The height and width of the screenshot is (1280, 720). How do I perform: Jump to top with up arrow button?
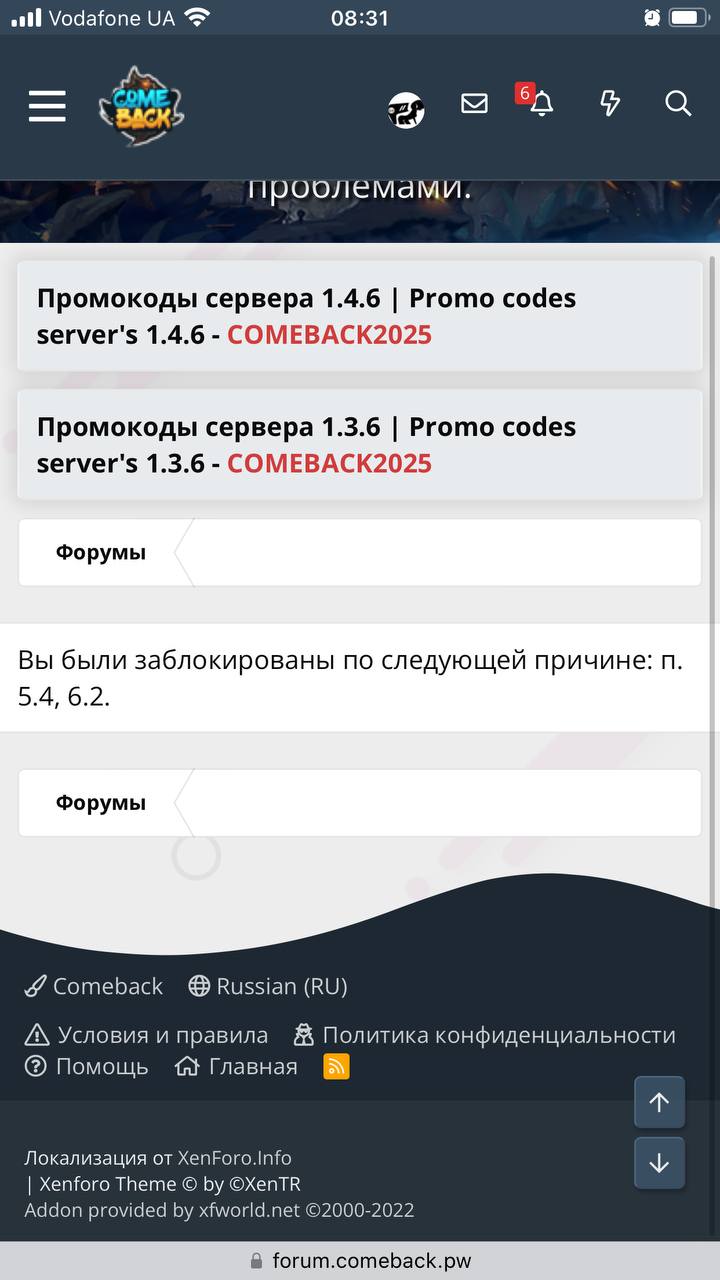(x=659, y=1102)
